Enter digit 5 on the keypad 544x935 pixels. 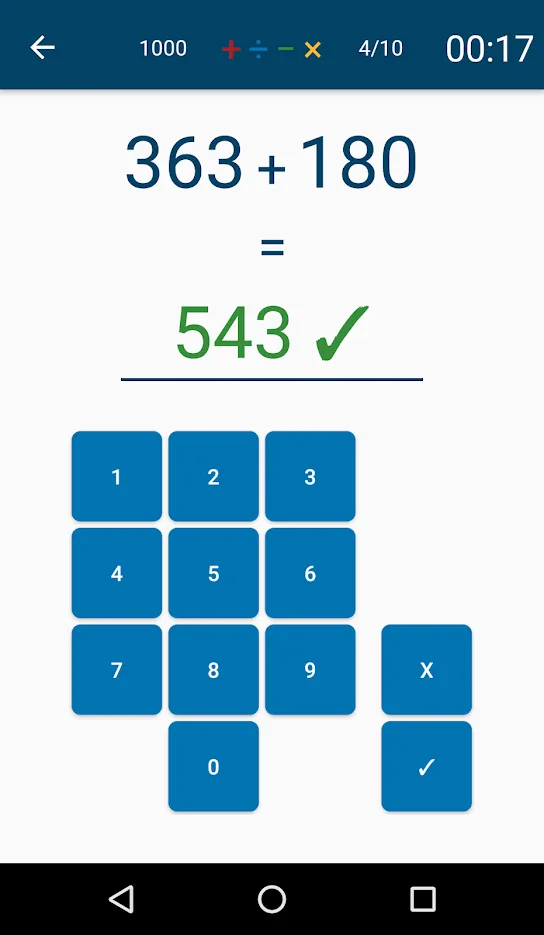tap(214, 573)
